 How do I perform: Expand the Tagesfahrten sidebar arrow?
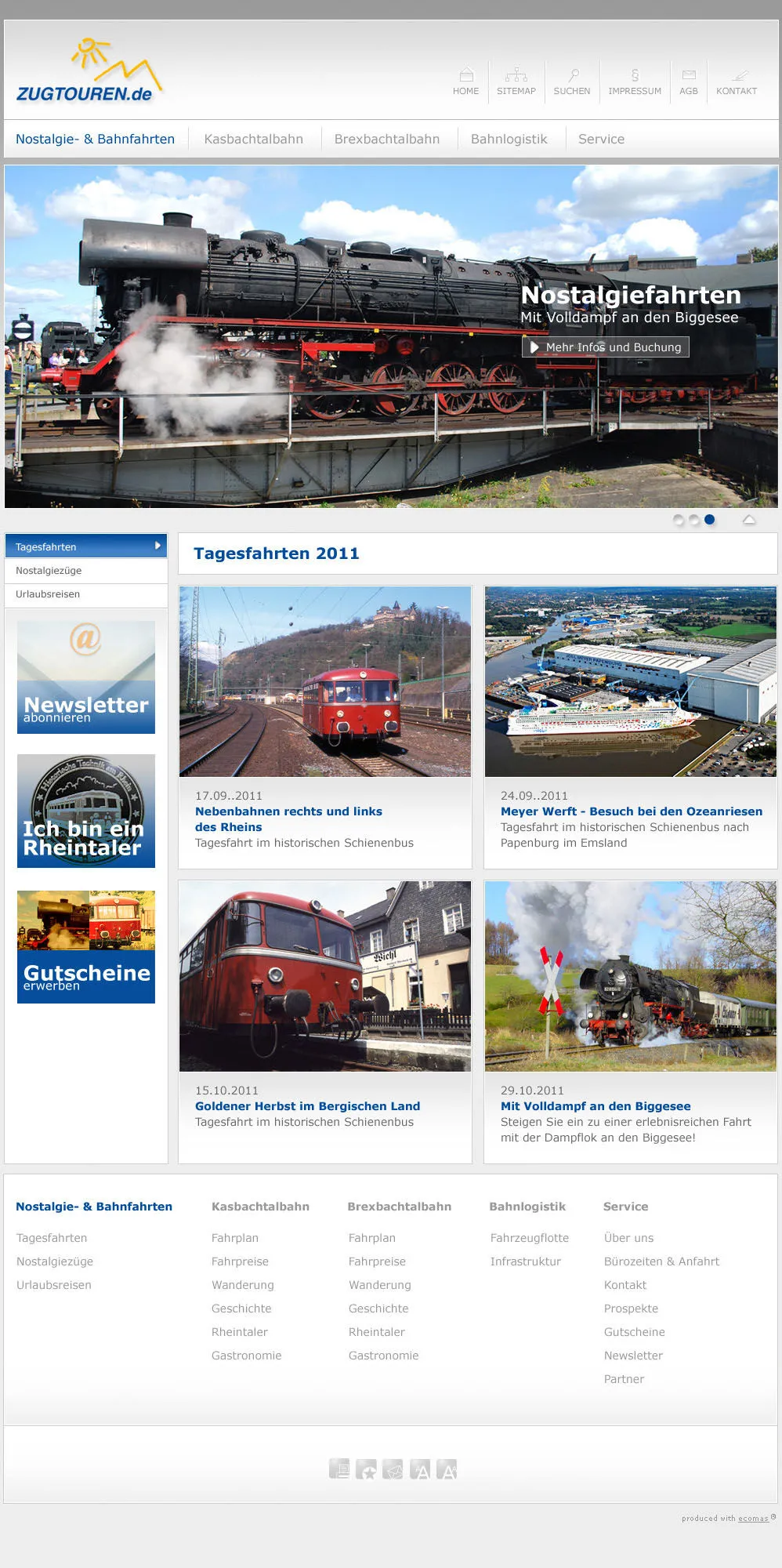[158, 546]
